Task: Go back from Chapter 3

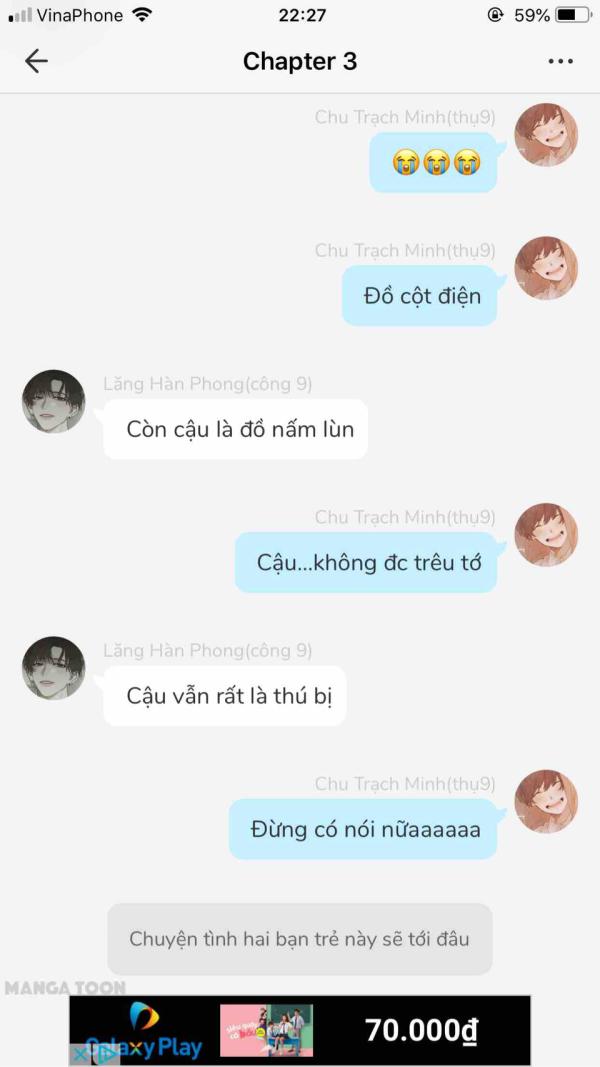Action: [x=36, y=61]
